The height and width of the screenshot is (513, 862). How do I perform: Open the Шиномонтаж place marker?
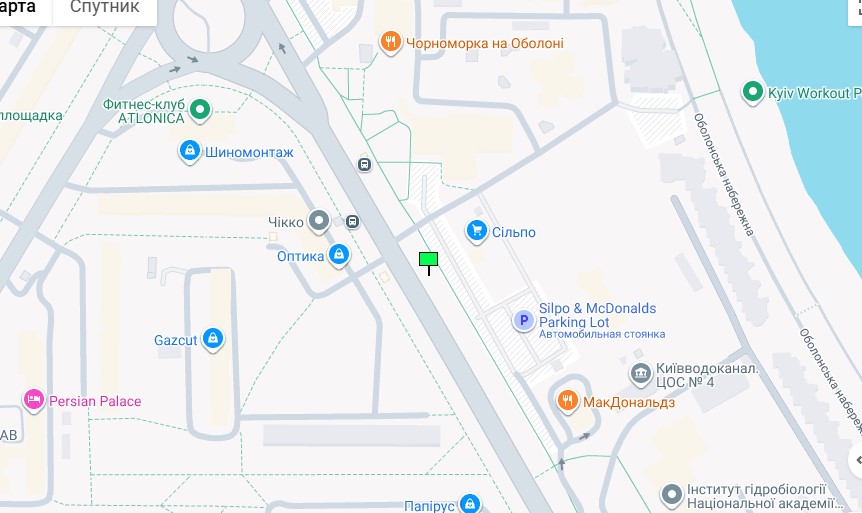point(189,151)
